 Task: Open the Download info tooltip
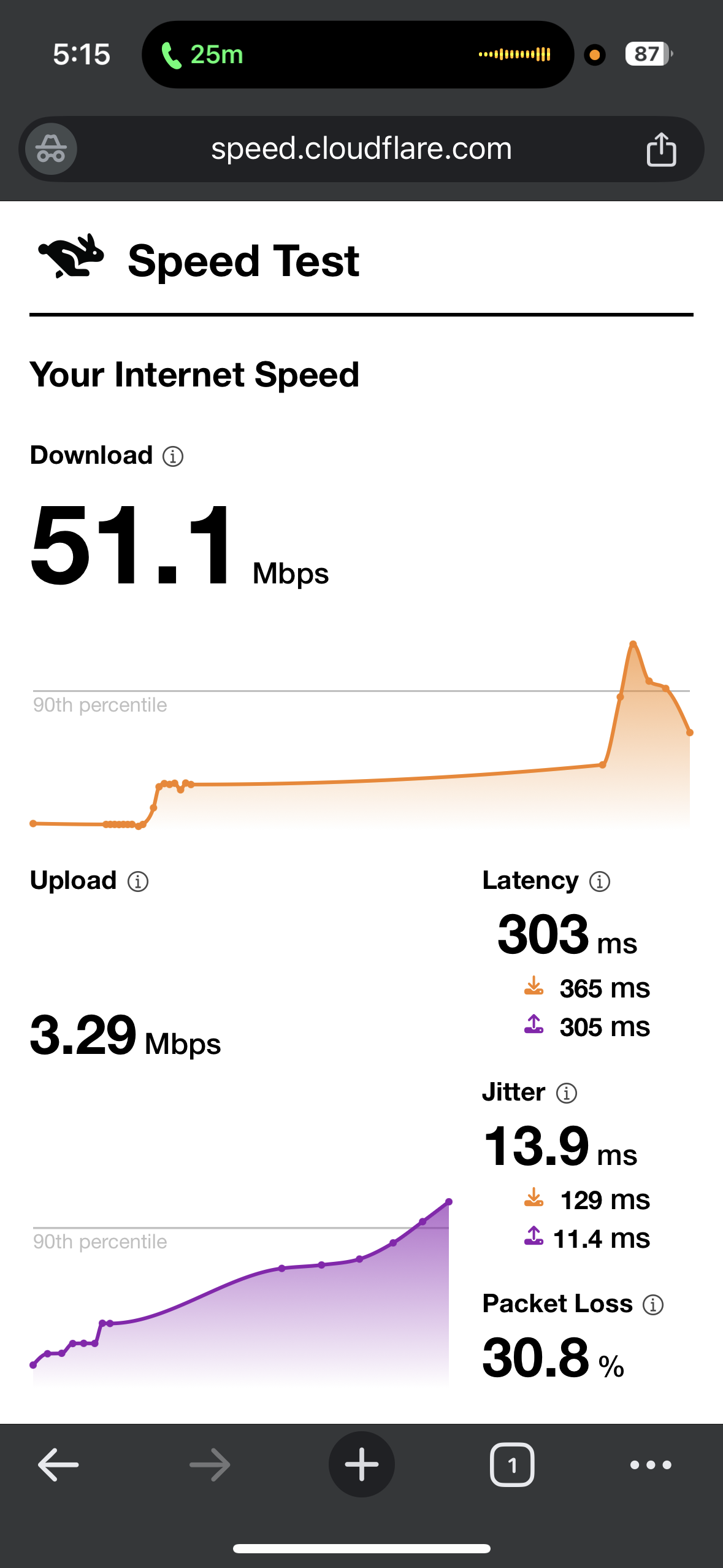tap(172, 455)
